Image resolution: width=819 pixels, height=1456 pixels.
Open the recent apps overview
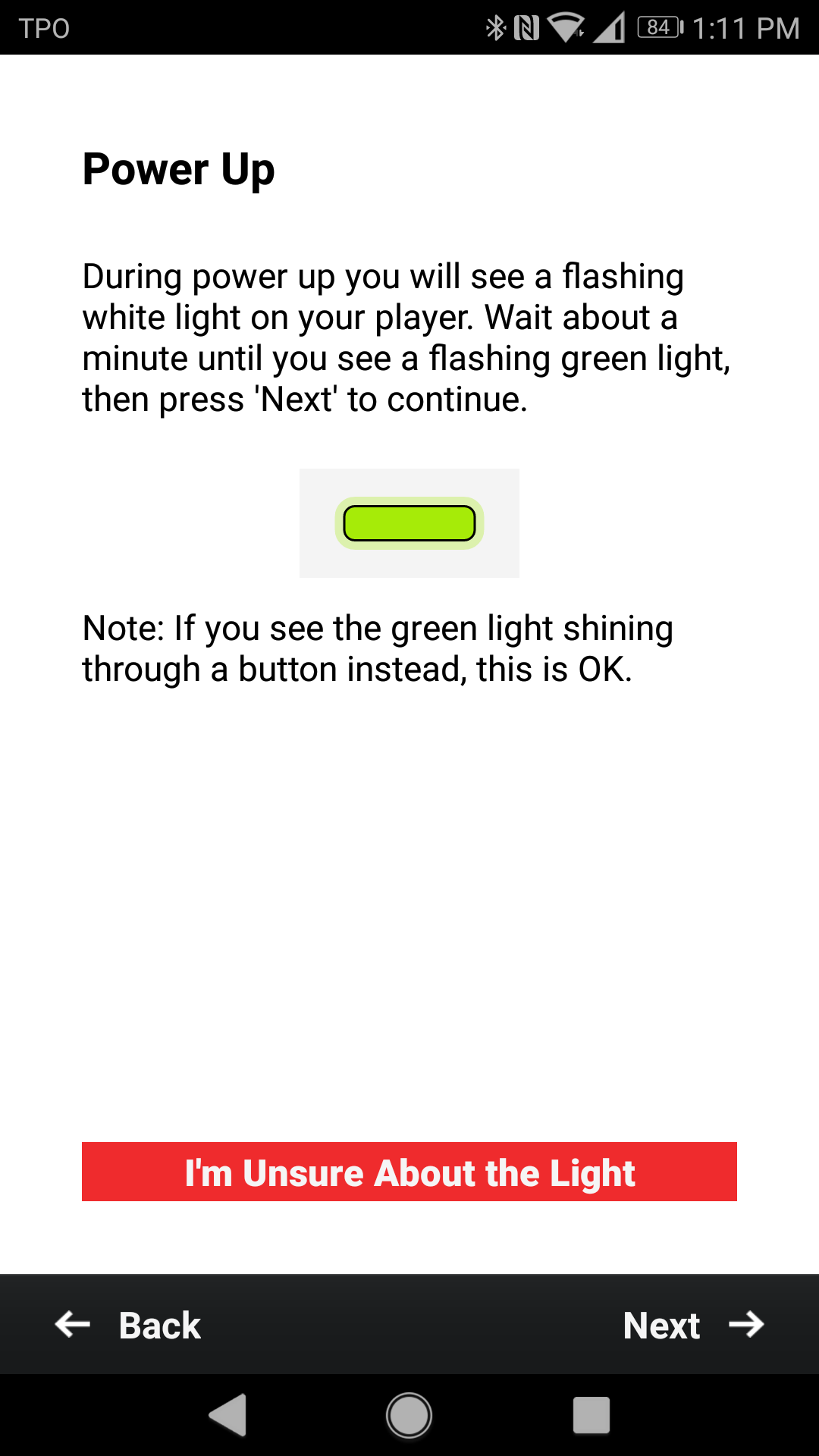coord(591,1415)
